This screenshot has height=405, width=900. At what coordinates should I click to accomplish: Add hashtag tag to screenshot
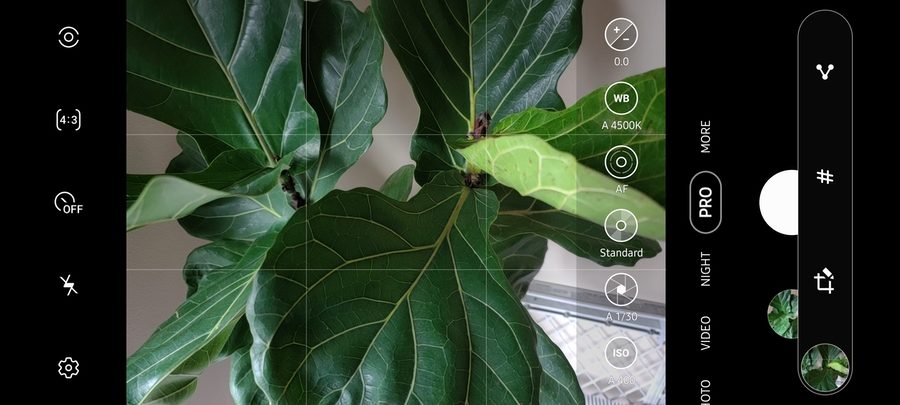[x=825, y=177]
